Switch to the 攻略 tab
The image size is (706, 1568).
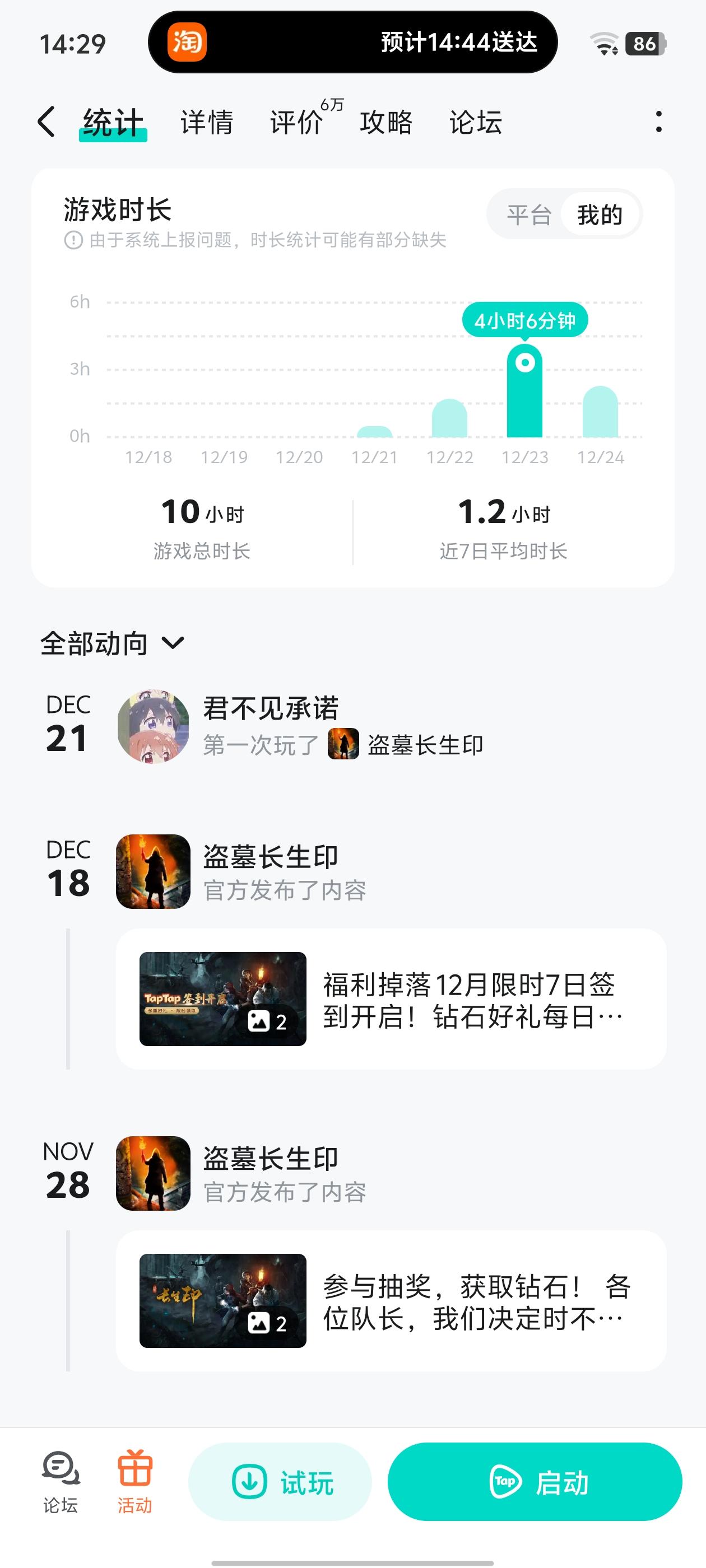click(385, 122)
